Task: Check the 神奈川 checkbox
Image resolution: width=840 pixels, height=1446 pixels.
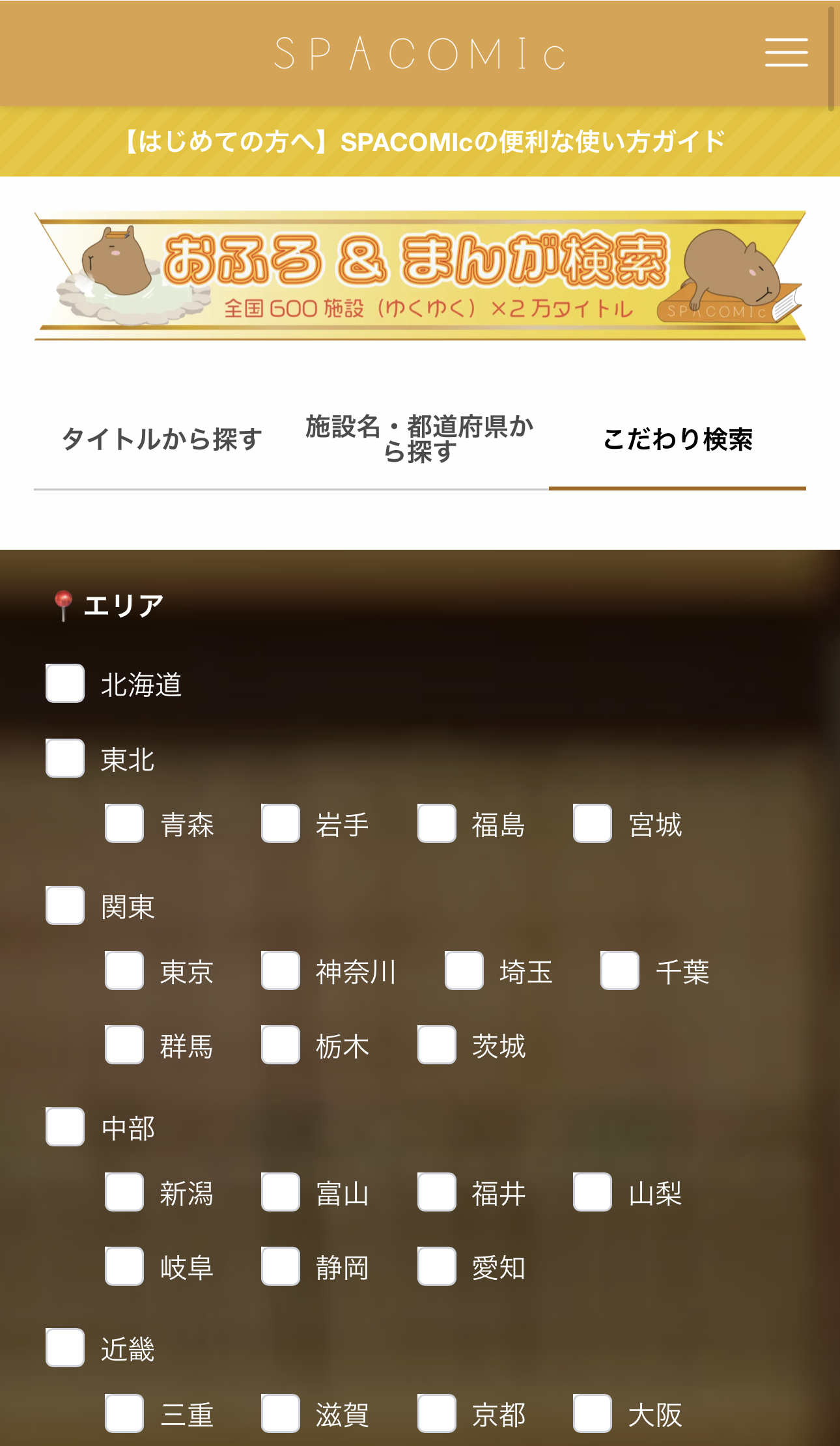Action: (281, 971)
